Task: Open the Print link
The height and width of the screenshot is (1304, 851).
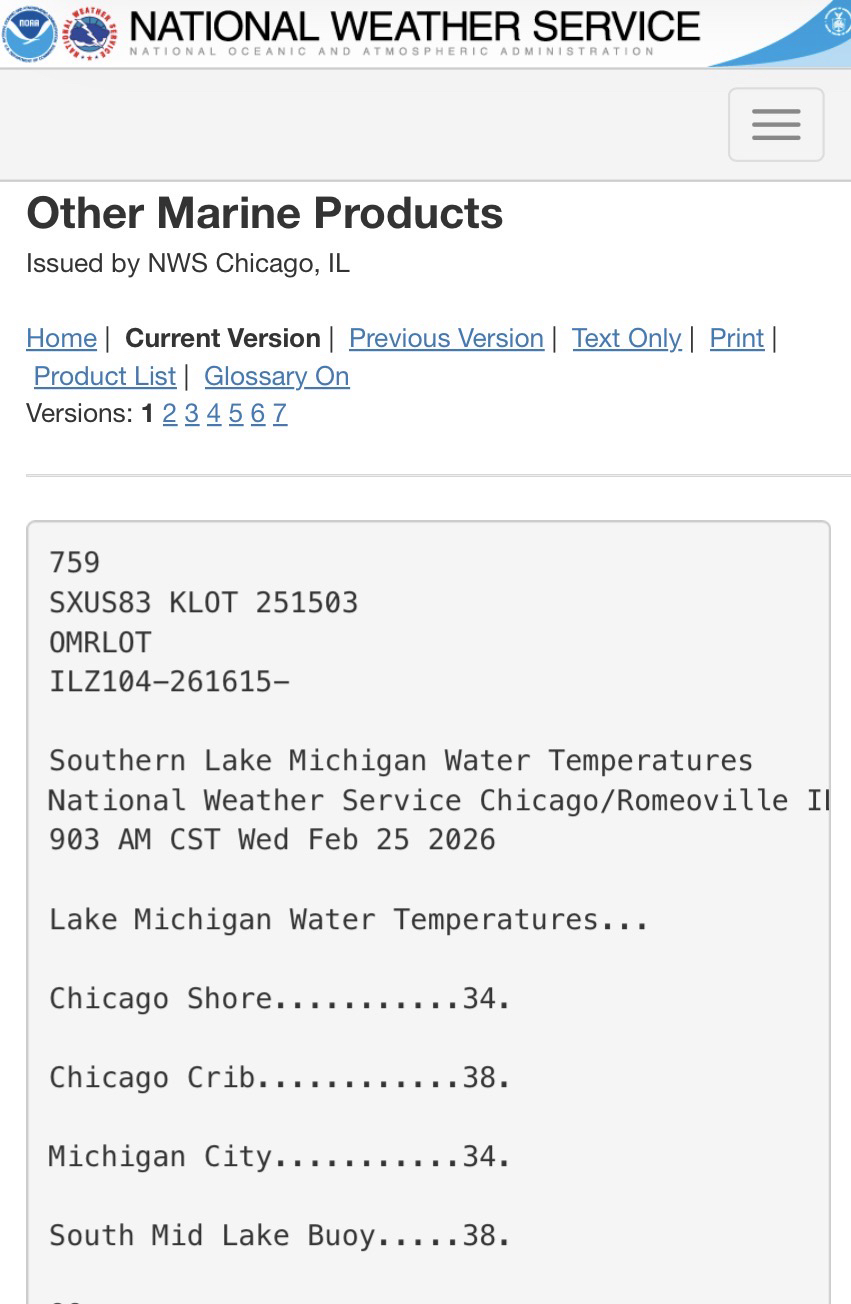Action: coord(736,338)
